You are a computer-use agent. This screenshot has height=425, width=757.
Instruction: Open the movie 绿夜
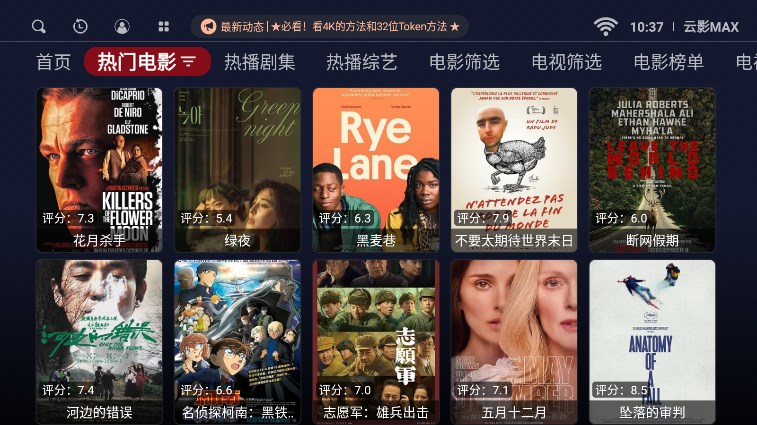(237, 168)
